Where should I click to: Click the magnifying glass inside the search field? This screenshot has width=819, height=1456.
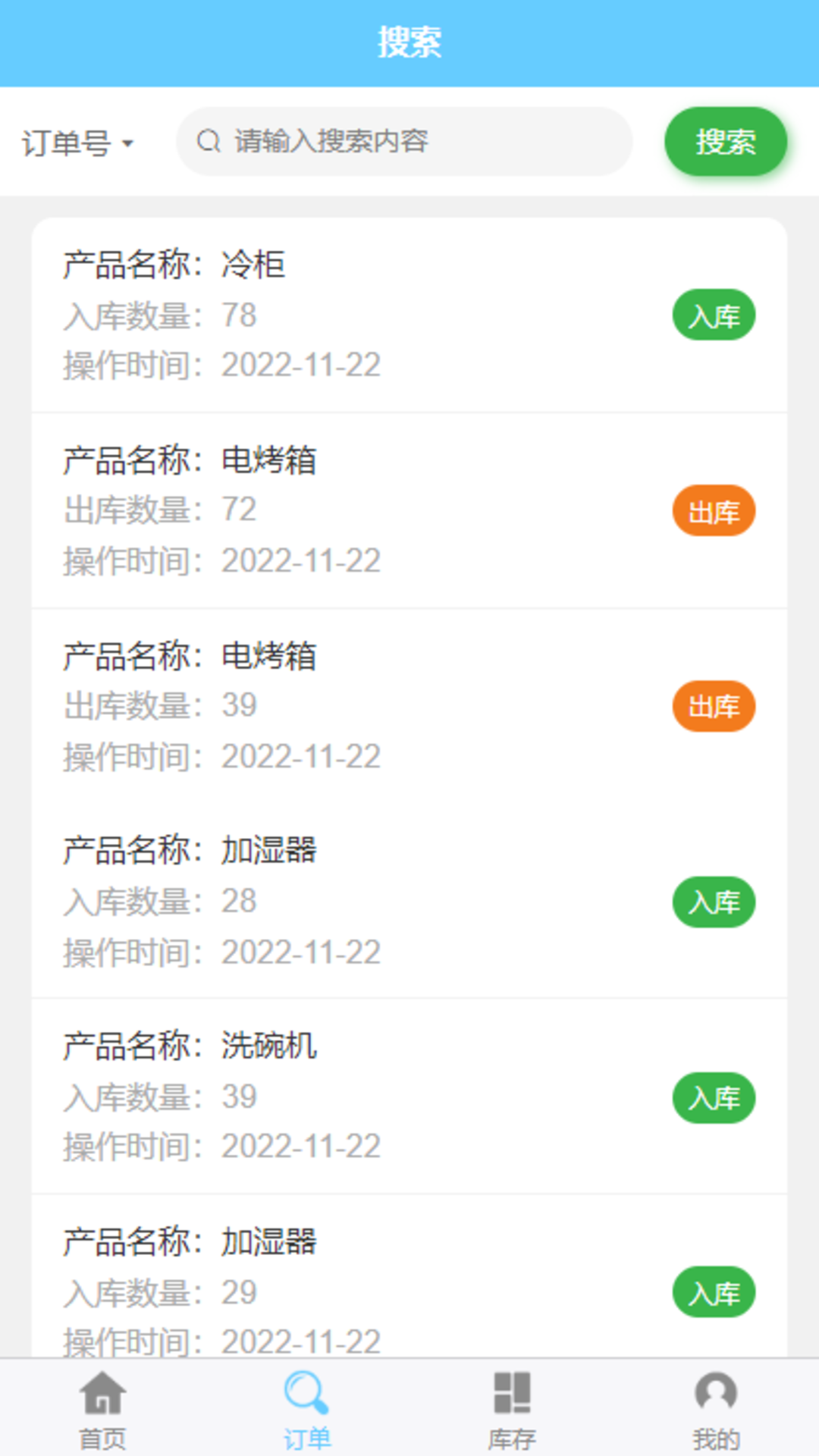pos(209,140)
